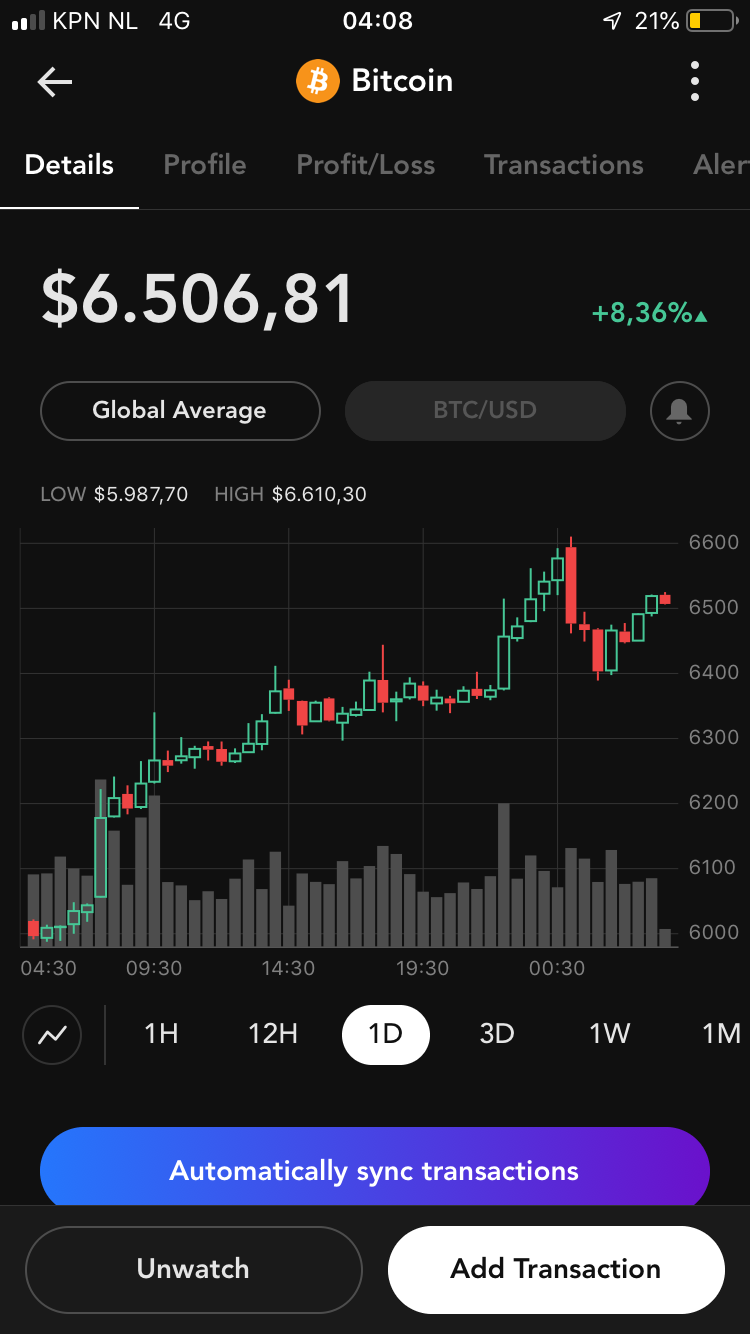This screenshot has height=1334, width=750.
Task: Choose the 12H chart range
Action: click(x=273, y=1034)
